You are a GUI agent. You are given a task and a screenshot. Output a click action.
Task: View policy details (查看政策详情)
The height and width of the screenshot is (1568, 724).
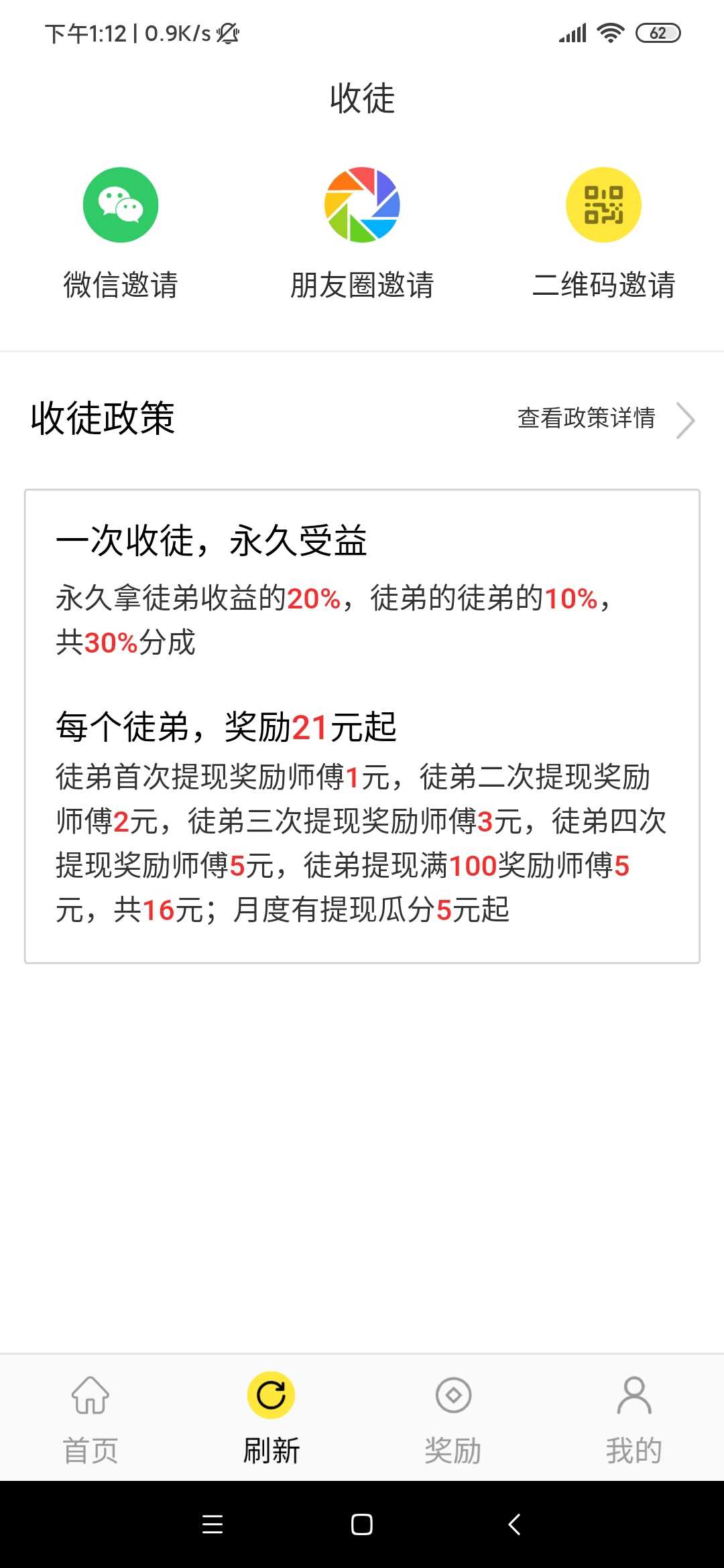point(606,419)
